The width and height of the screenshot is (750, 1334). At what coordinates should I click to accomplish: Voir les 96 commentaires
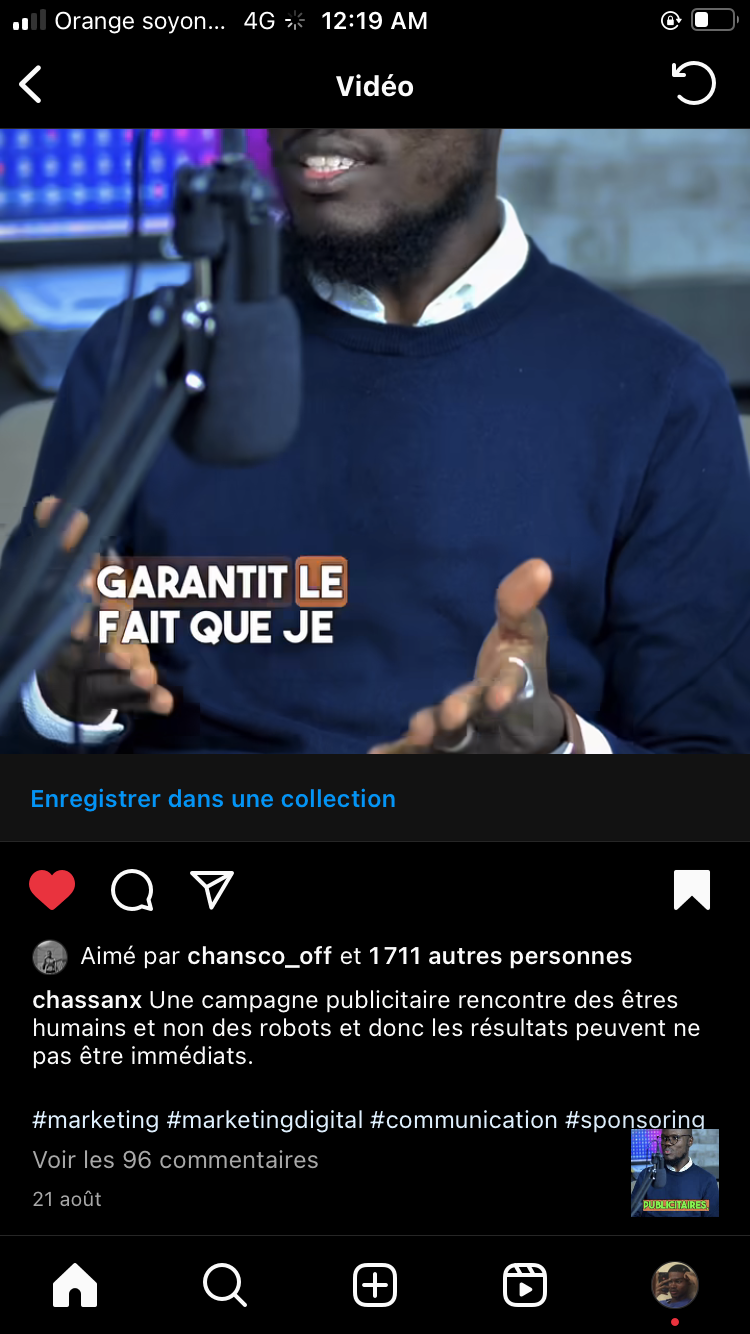pyautogui.click(x=175, y=1160)
